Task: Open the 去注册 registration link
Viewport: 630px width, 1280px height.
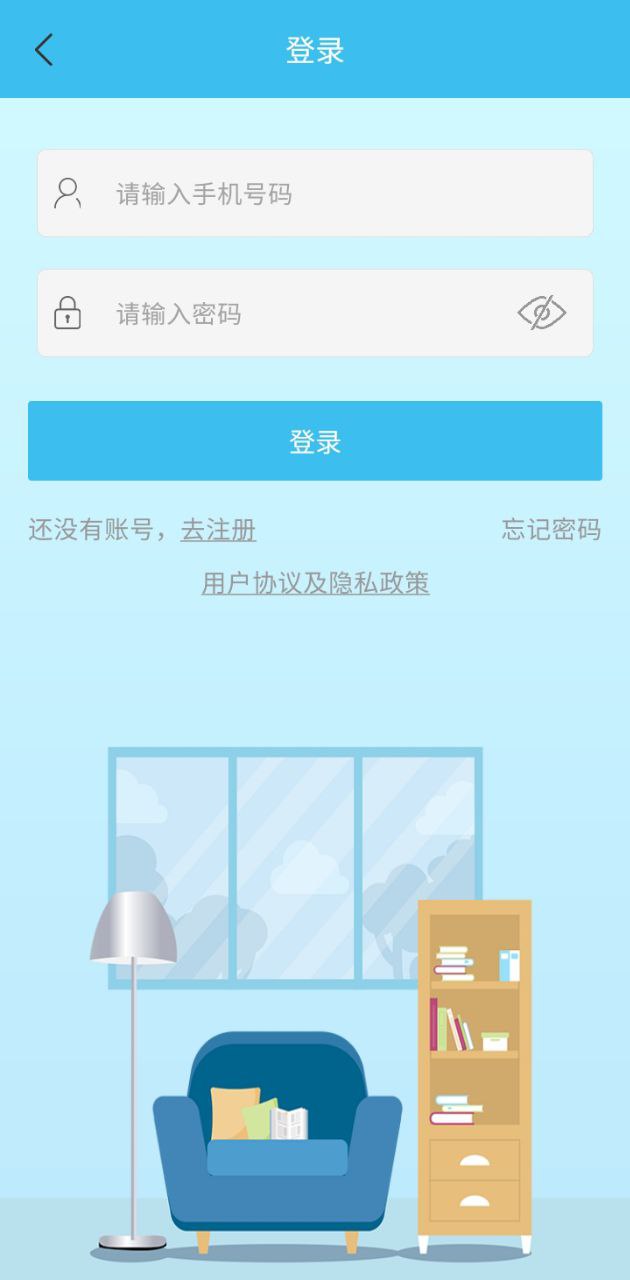Action: coord(218,530)
